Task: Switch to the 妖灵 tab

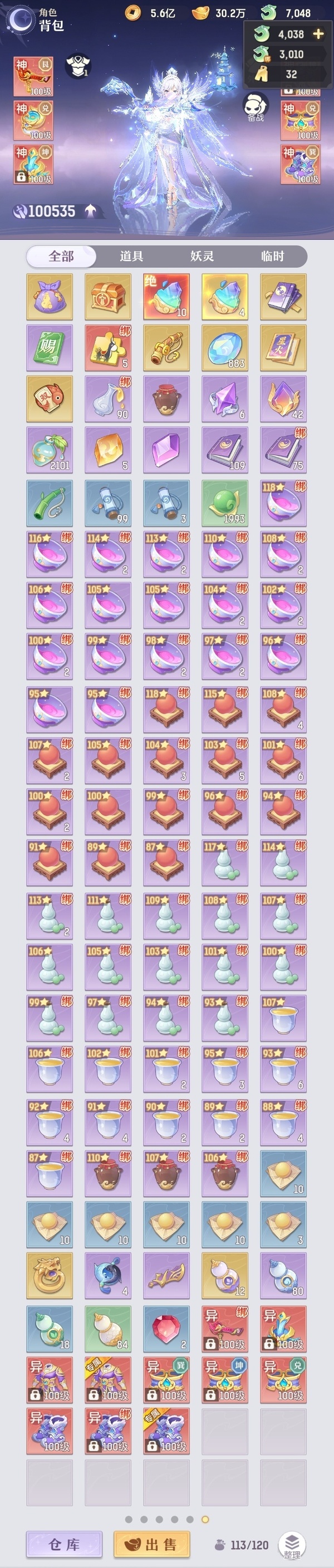Action: click(202, 256)
